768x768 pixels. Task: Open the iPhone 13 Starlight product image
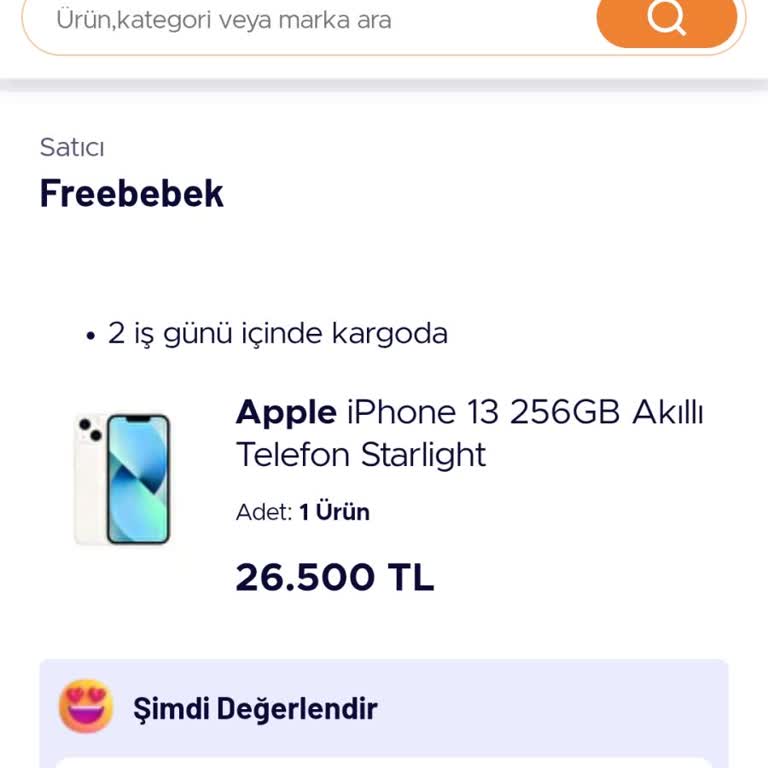pos(123,478)
